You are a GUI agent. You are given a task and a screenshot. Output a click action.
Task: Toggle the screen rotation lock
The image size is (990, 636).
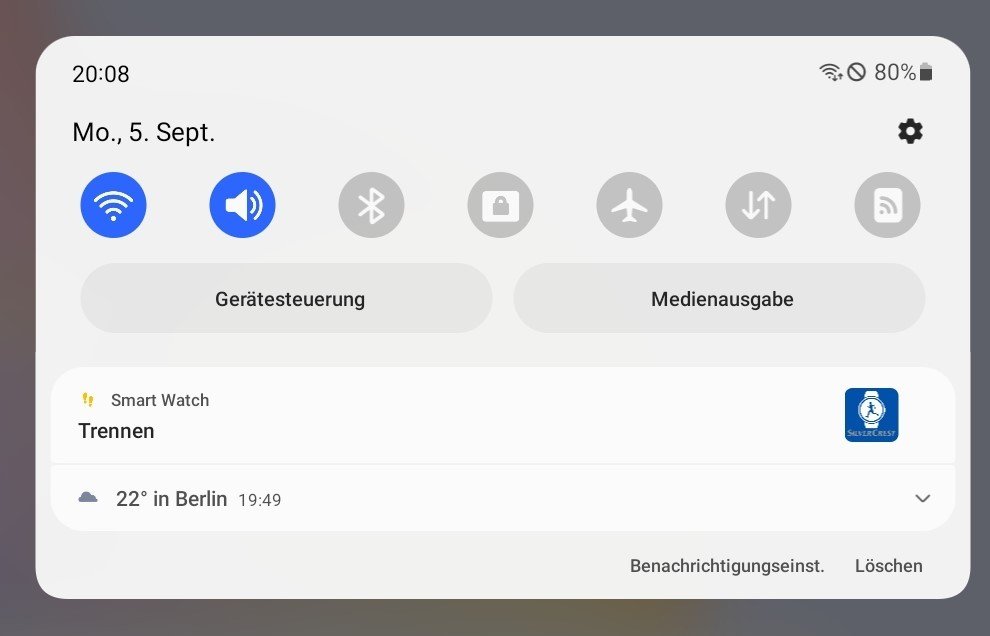500,205
